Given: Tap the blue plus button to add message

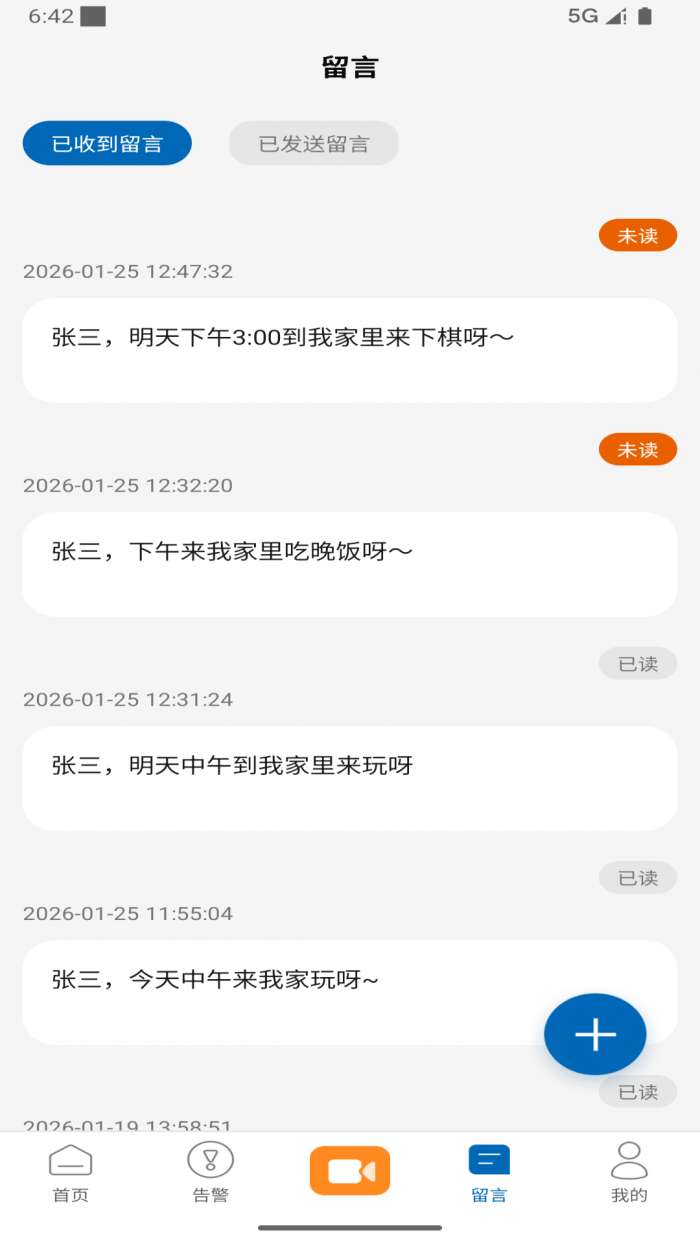Looking at the screenshot, I should coord(595,1034).
